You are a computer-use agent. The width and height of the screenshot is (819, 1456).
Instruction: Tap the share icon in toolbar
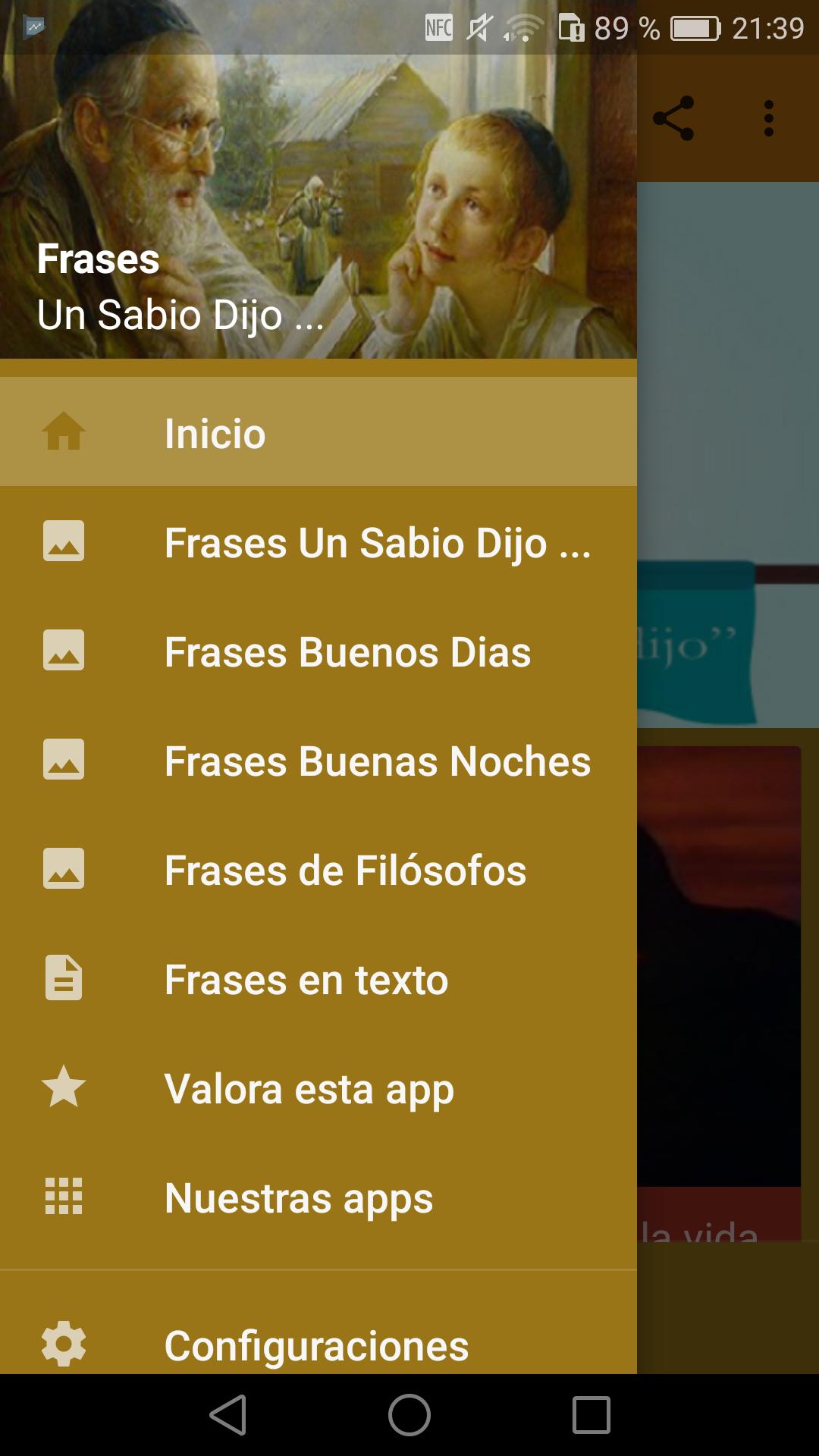673,118
